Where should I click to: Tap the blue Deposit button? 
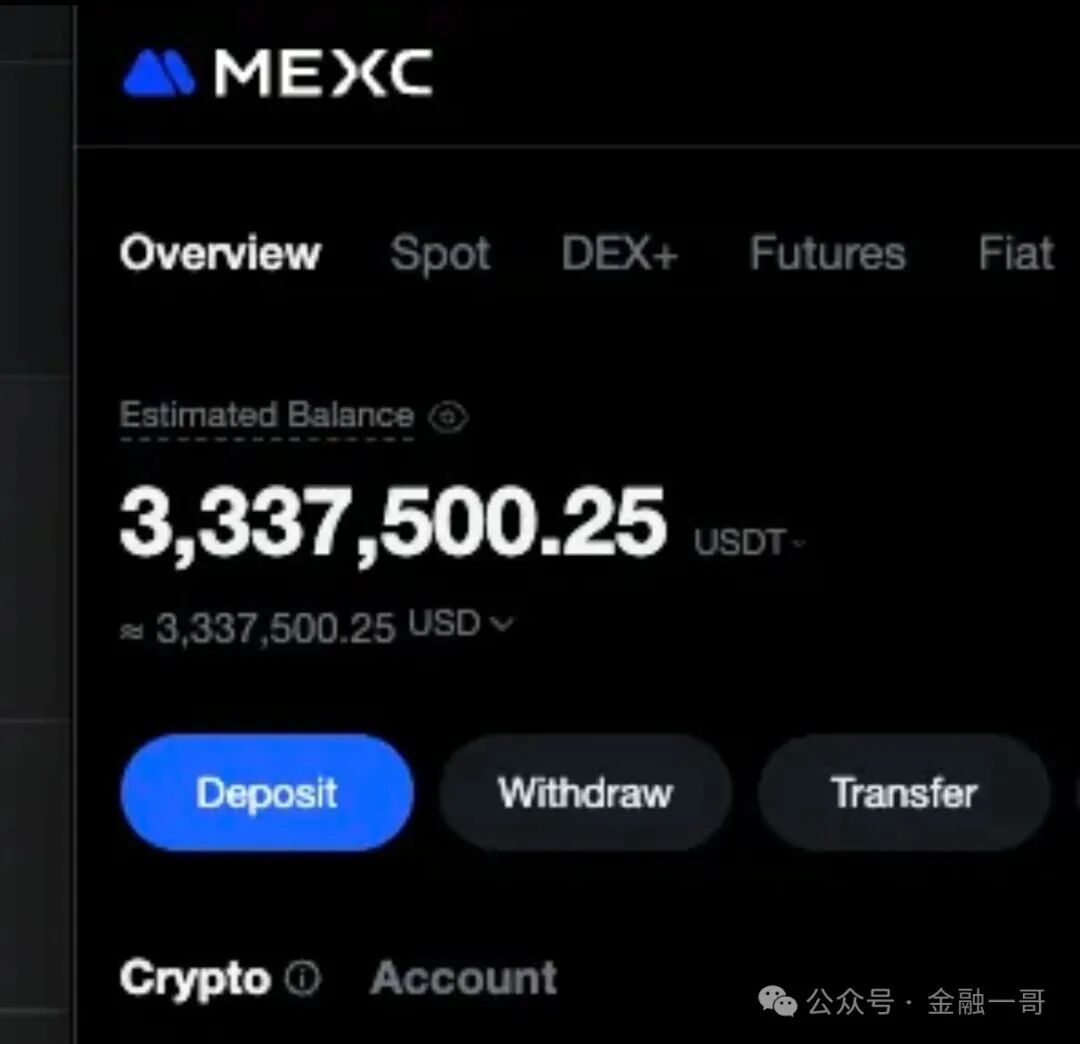266,793
